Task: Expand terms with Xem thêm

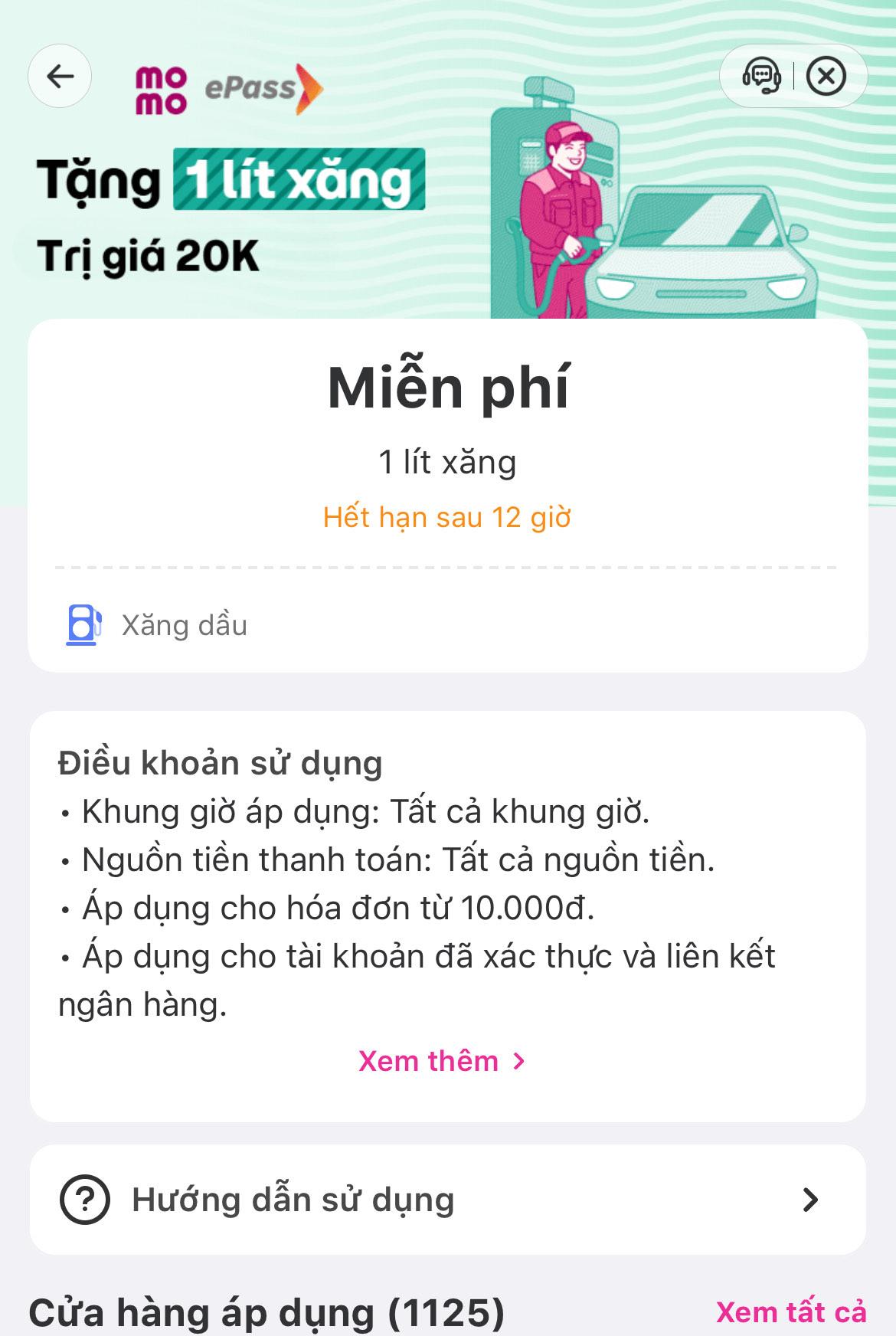Action: pyautogui.click(x=442, y=1061)
